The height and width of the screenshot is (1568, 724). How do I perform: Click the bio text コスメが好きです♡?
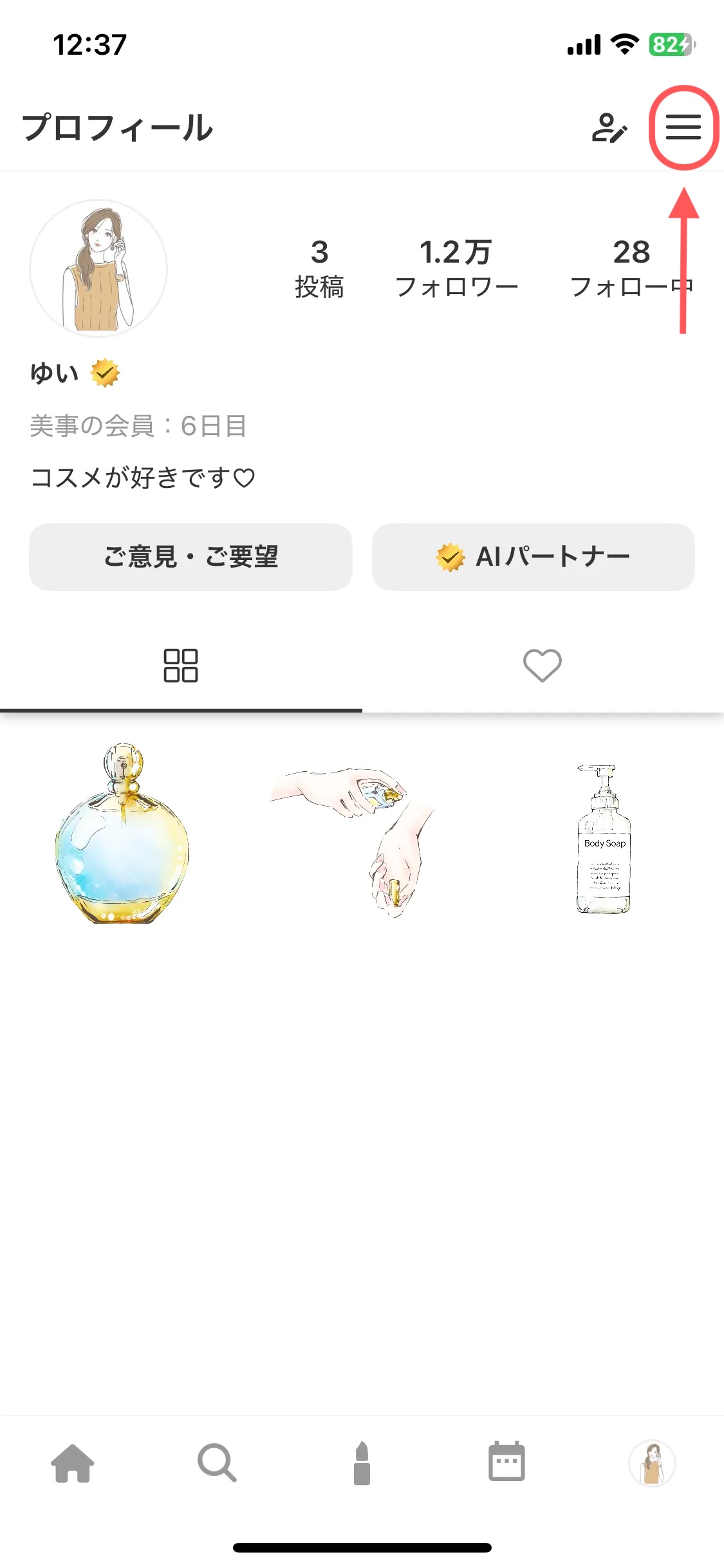pos(143,478)
